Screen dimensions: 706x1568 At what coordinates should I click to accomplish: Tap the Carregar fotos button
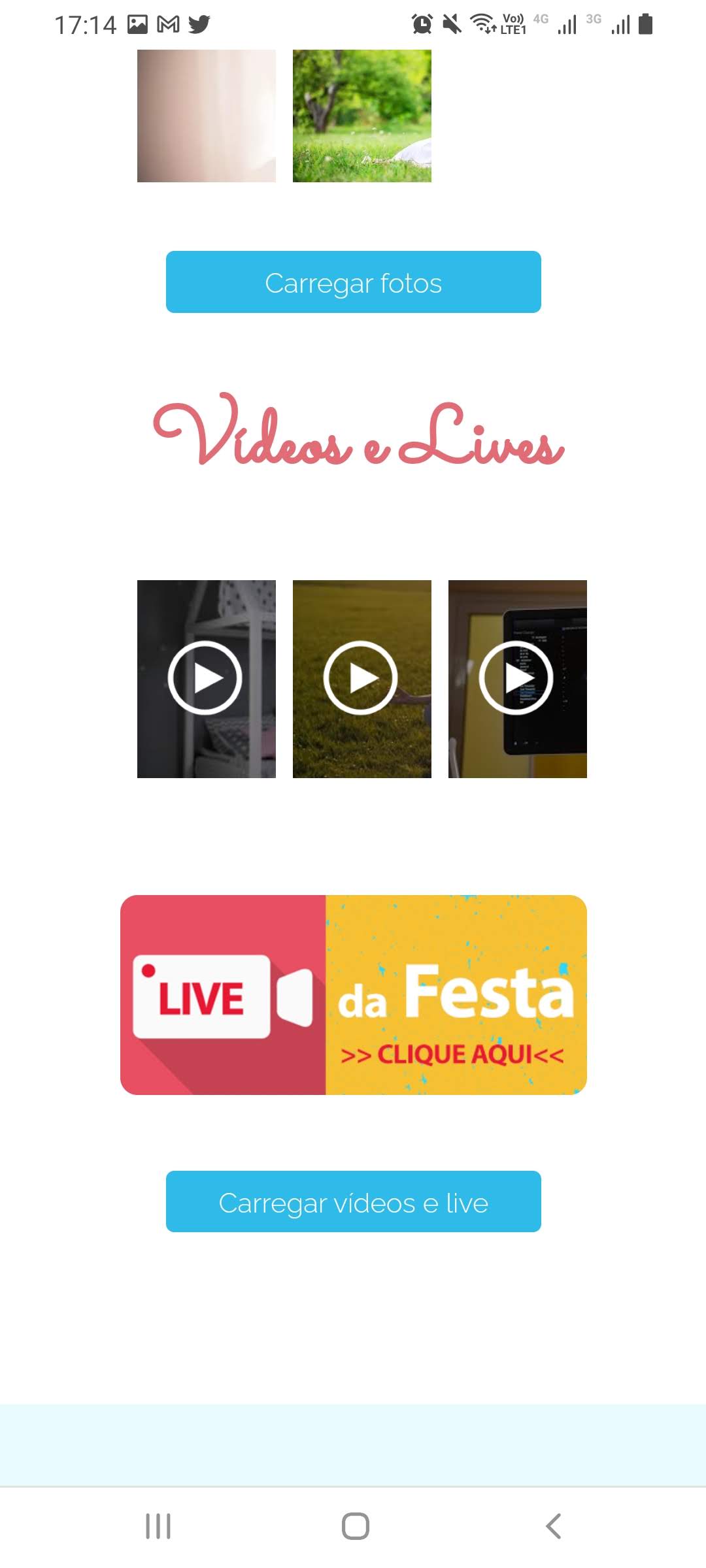pyautogui.click(x=353, y=282)
